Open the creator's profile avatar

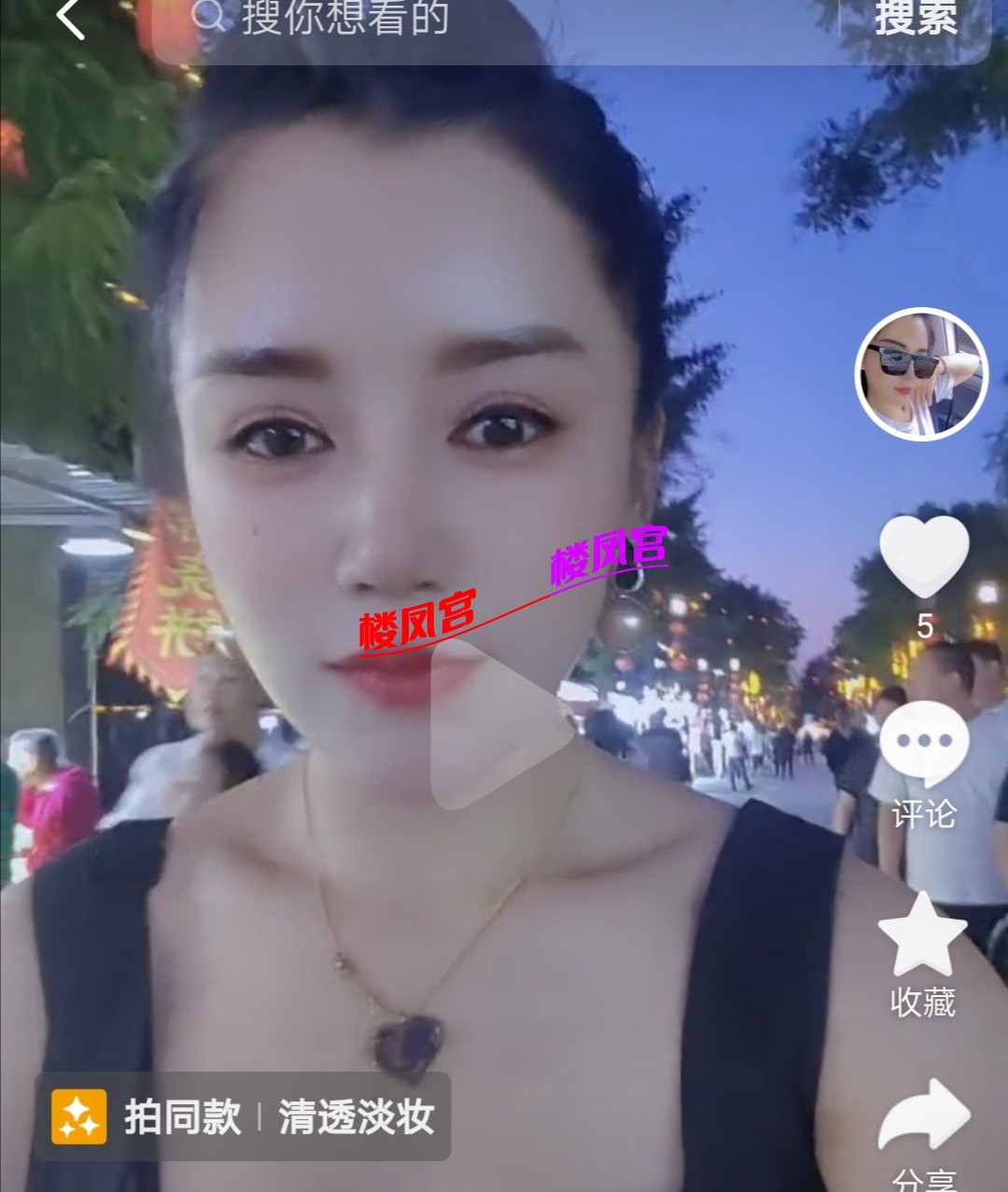click(x=920, y=372)
